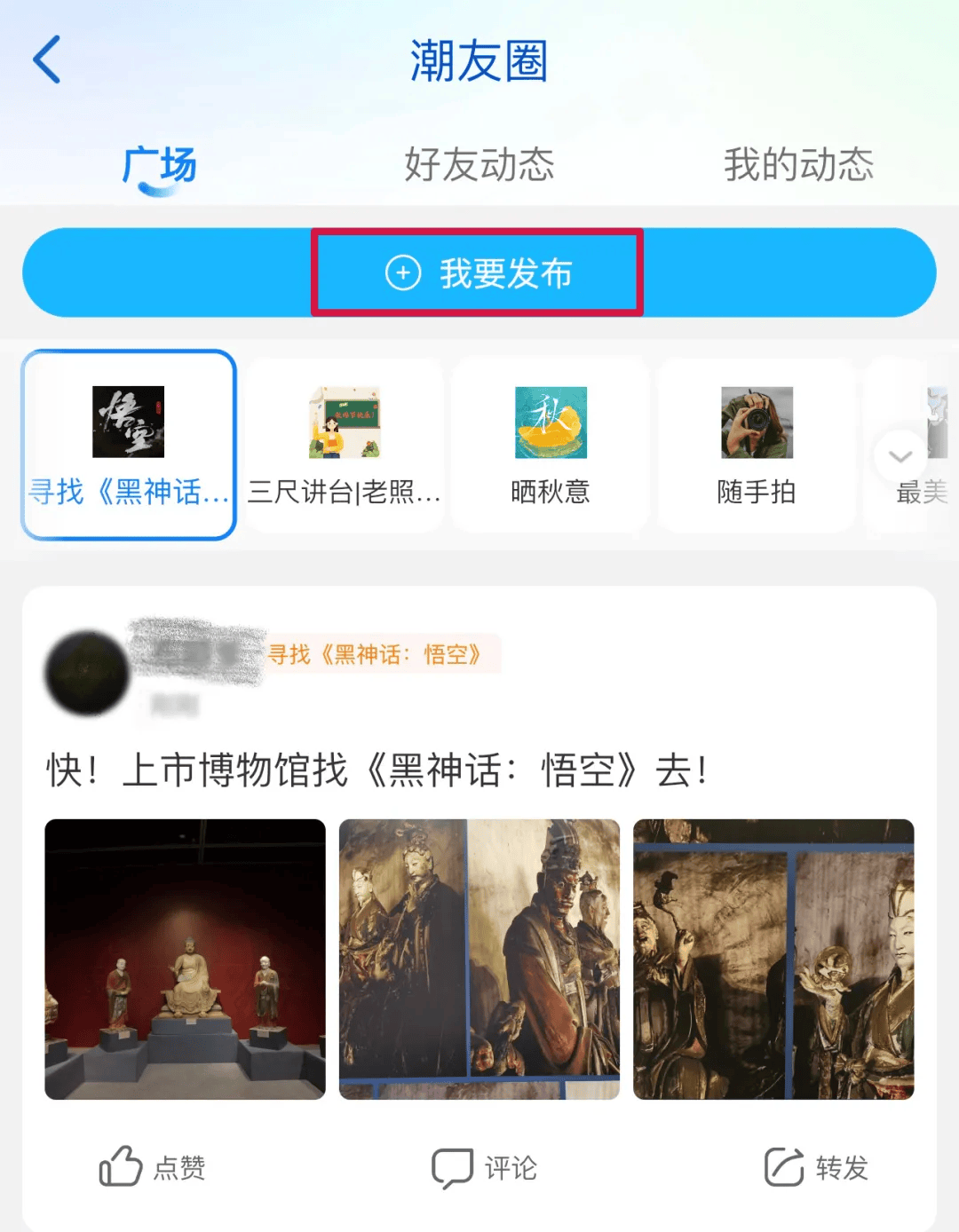Select the 寻找《黑神话… topic
The image size is (959, 1232).
click(129, 445)
